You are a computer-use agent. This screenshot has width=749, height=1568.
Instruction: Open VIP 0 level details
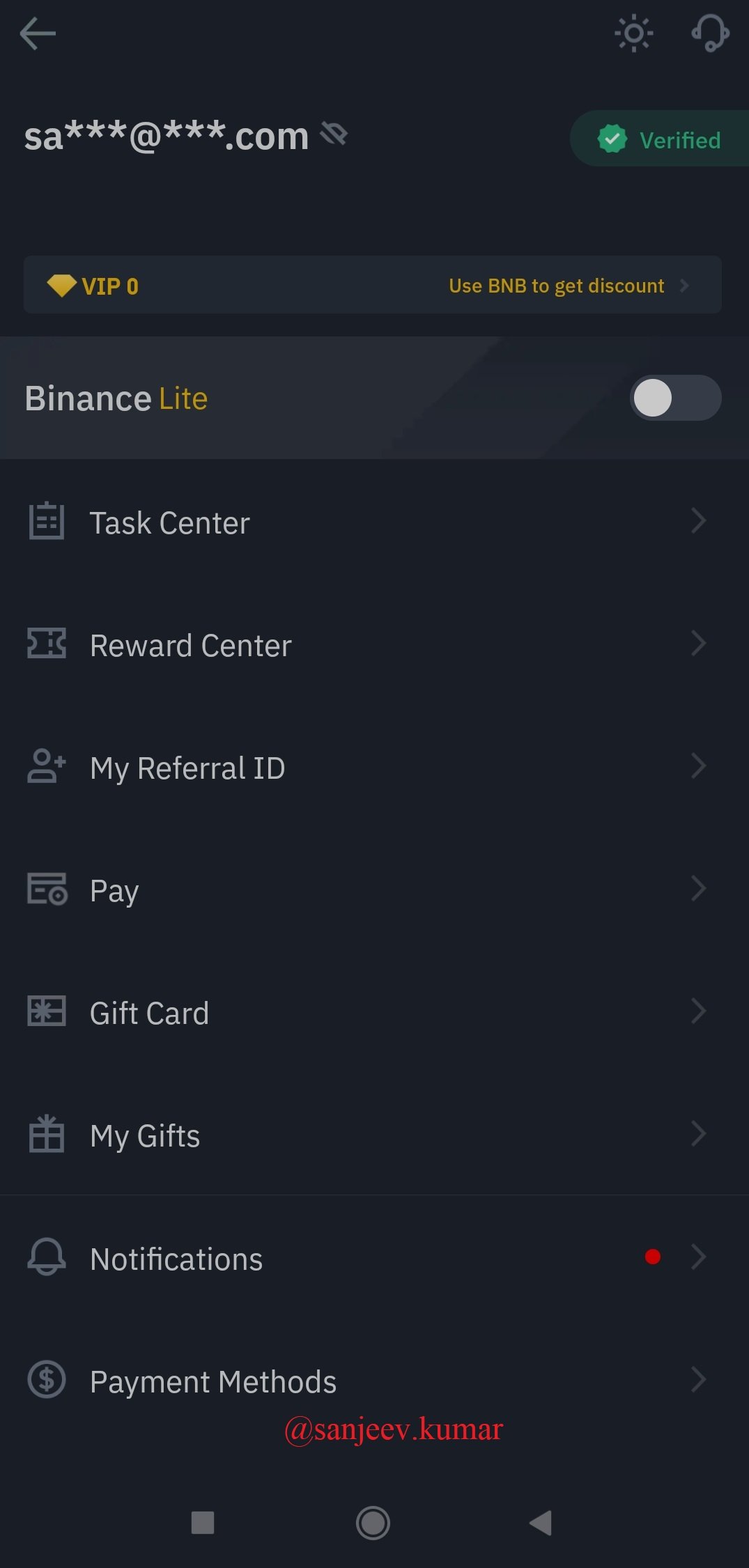pos(93,286)
